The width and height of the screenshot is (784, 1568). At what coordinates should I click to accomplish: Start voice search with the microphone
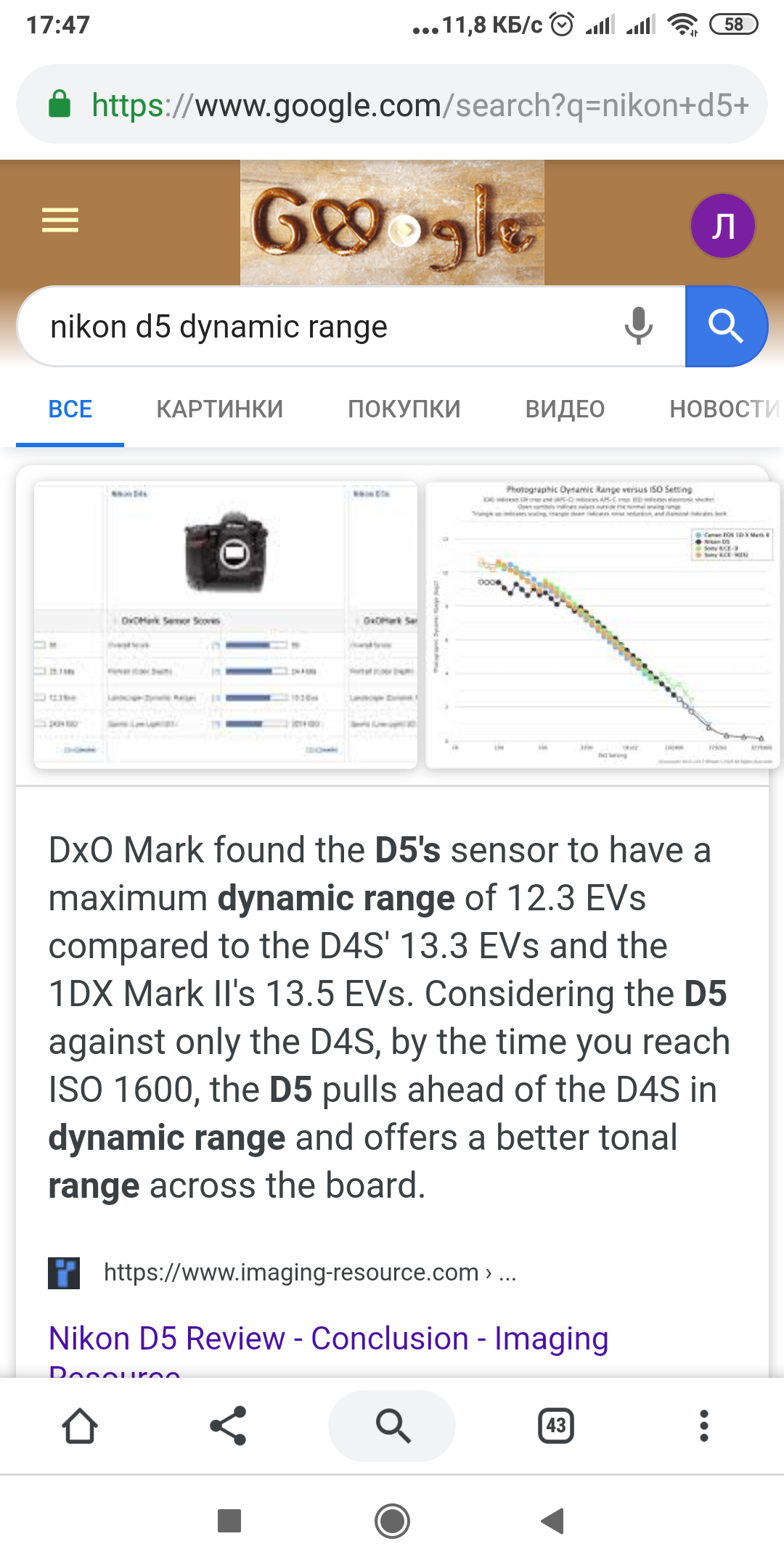coord(638,327)
